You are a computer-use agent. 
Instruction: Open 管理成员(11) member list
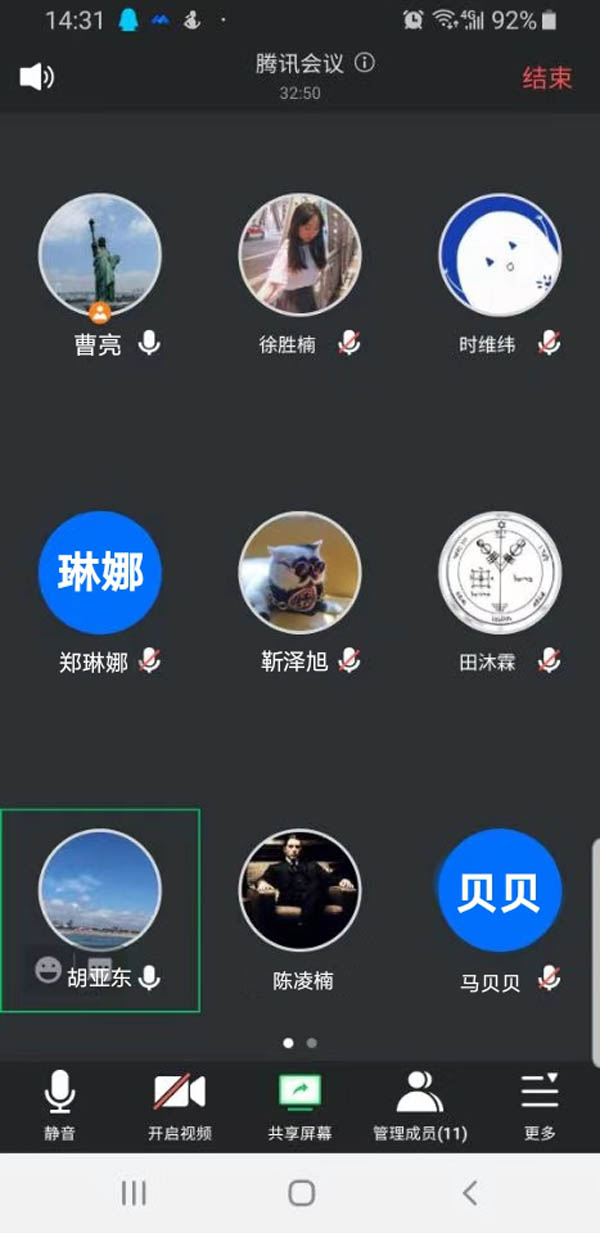coord(420,1105)
